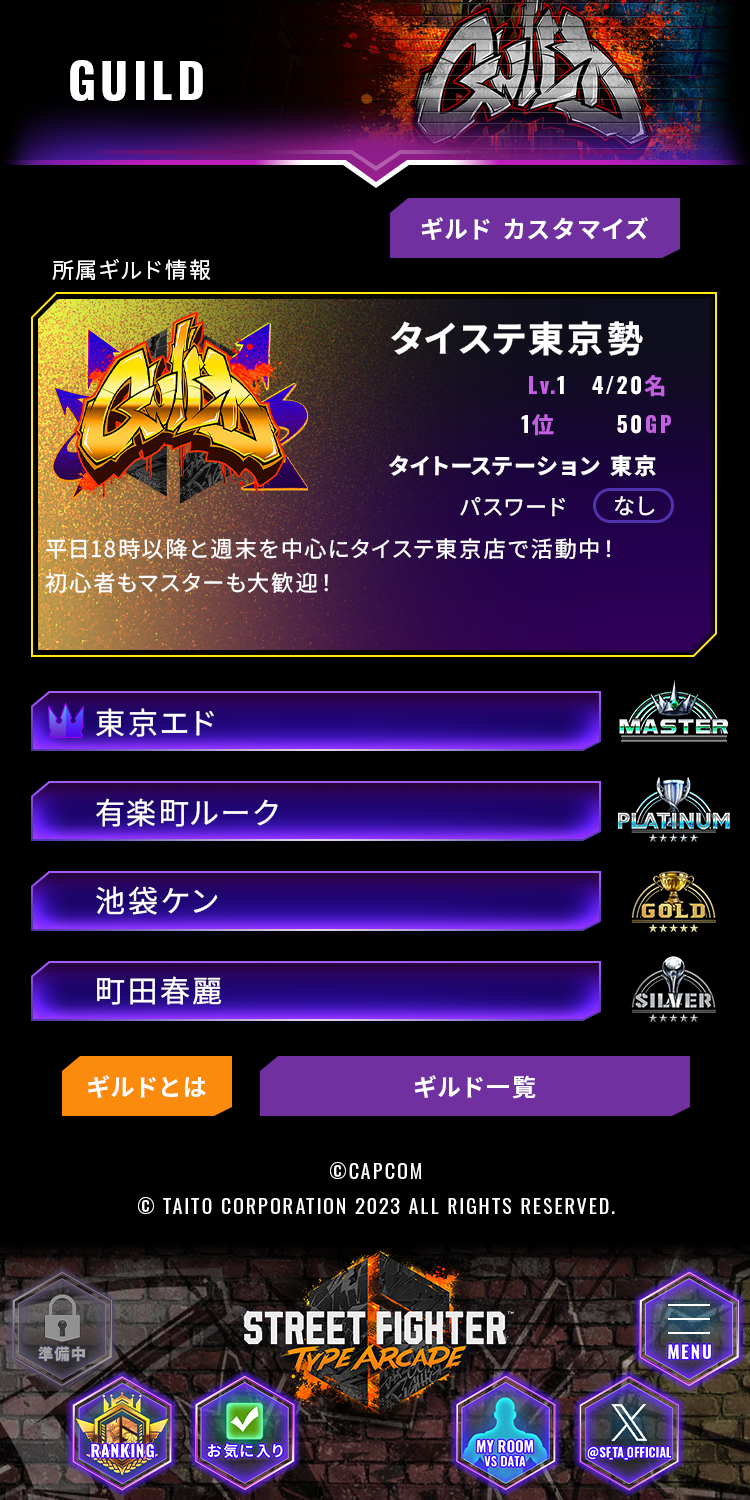Tap the ギルドとは button

147,1086
